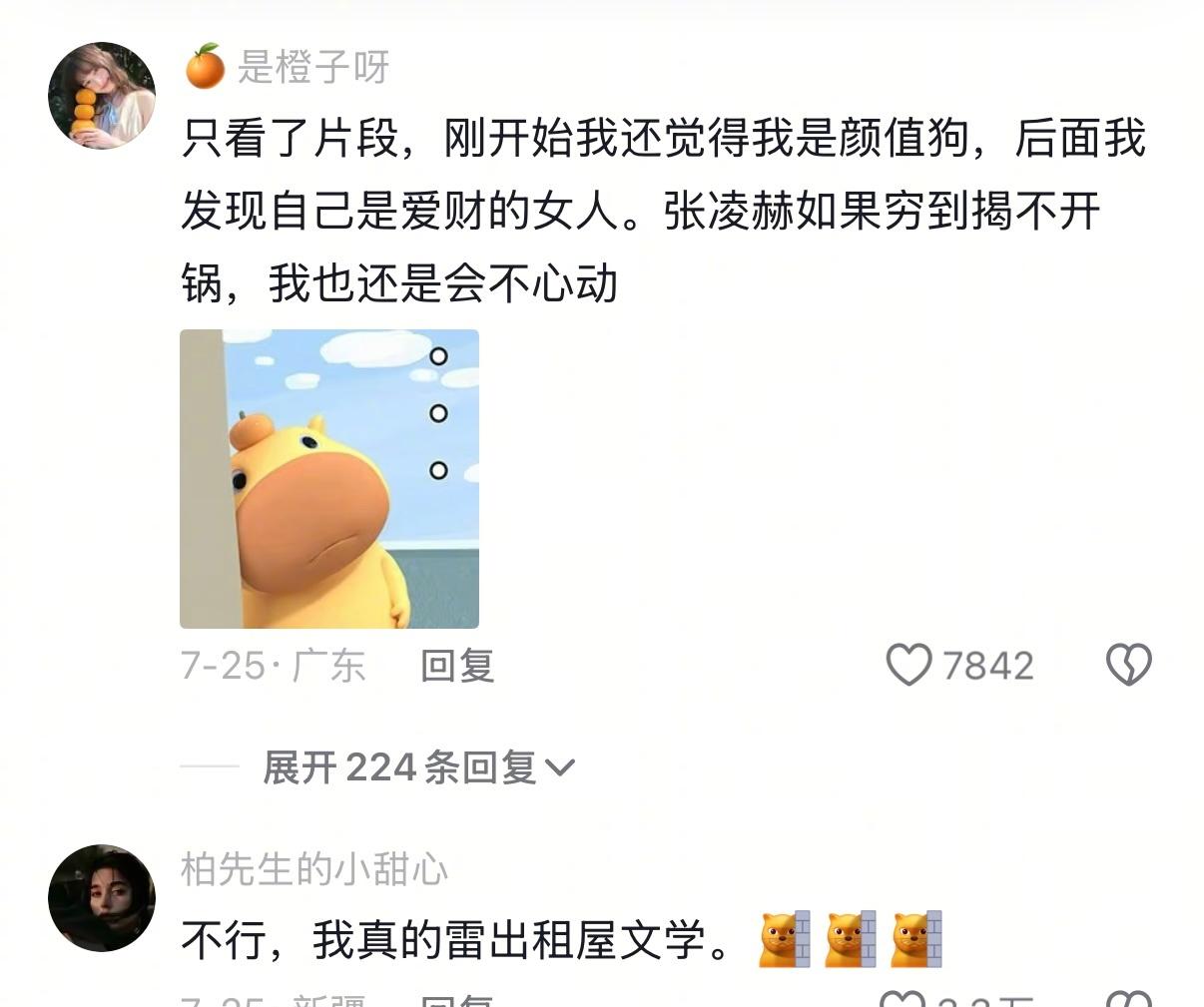
Task: Open 是橙子呀's profile avatar
Action: (102, 96)
